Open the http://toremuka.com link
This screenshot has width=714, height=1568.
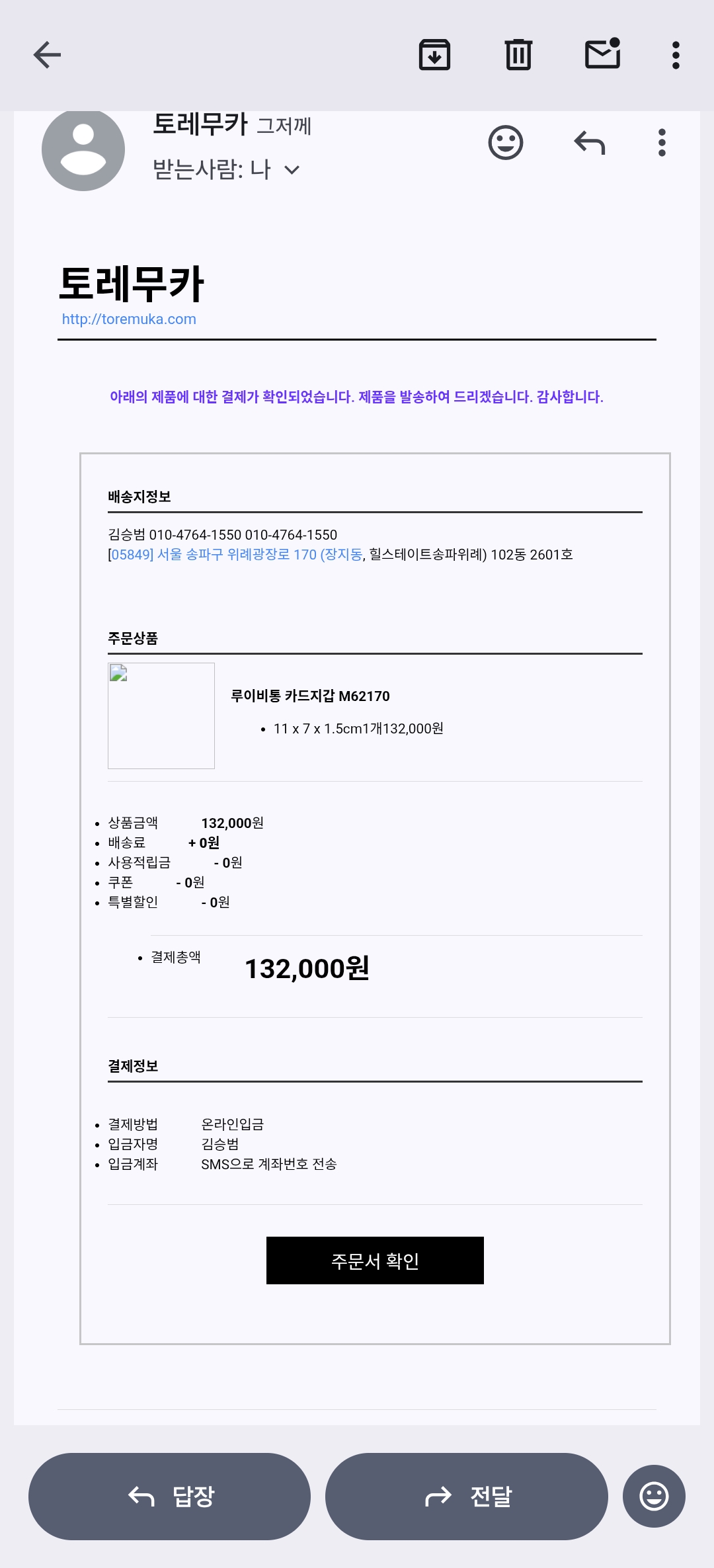point(129,319)
